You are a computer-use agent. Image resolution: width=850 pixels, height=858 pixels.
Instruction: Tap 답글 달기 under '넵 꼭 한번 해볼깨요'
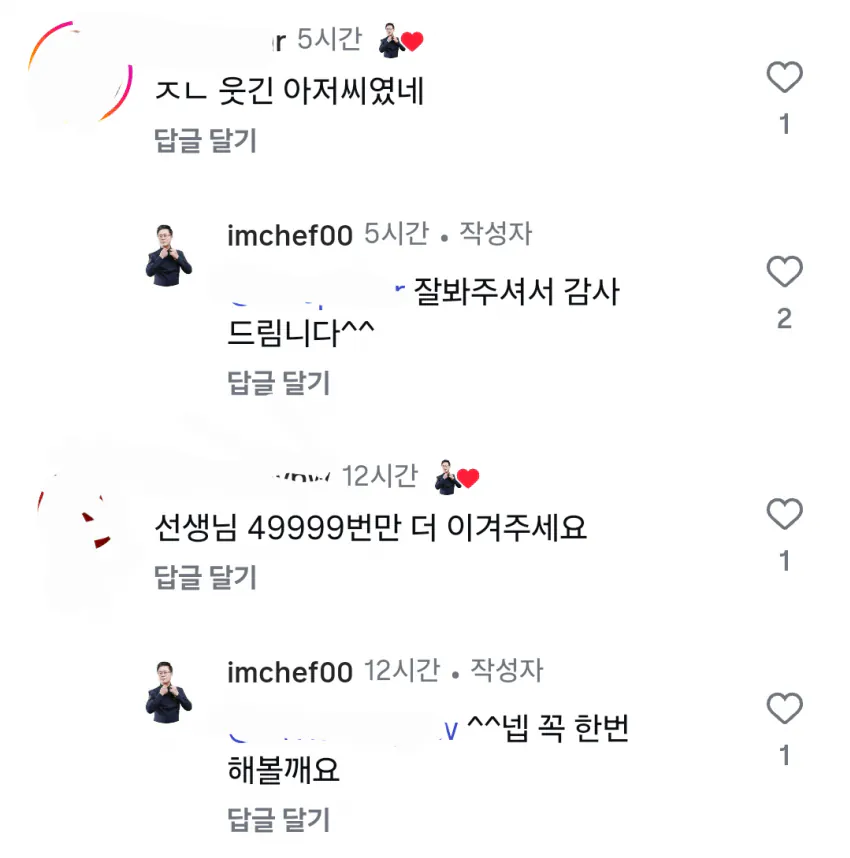279,820
